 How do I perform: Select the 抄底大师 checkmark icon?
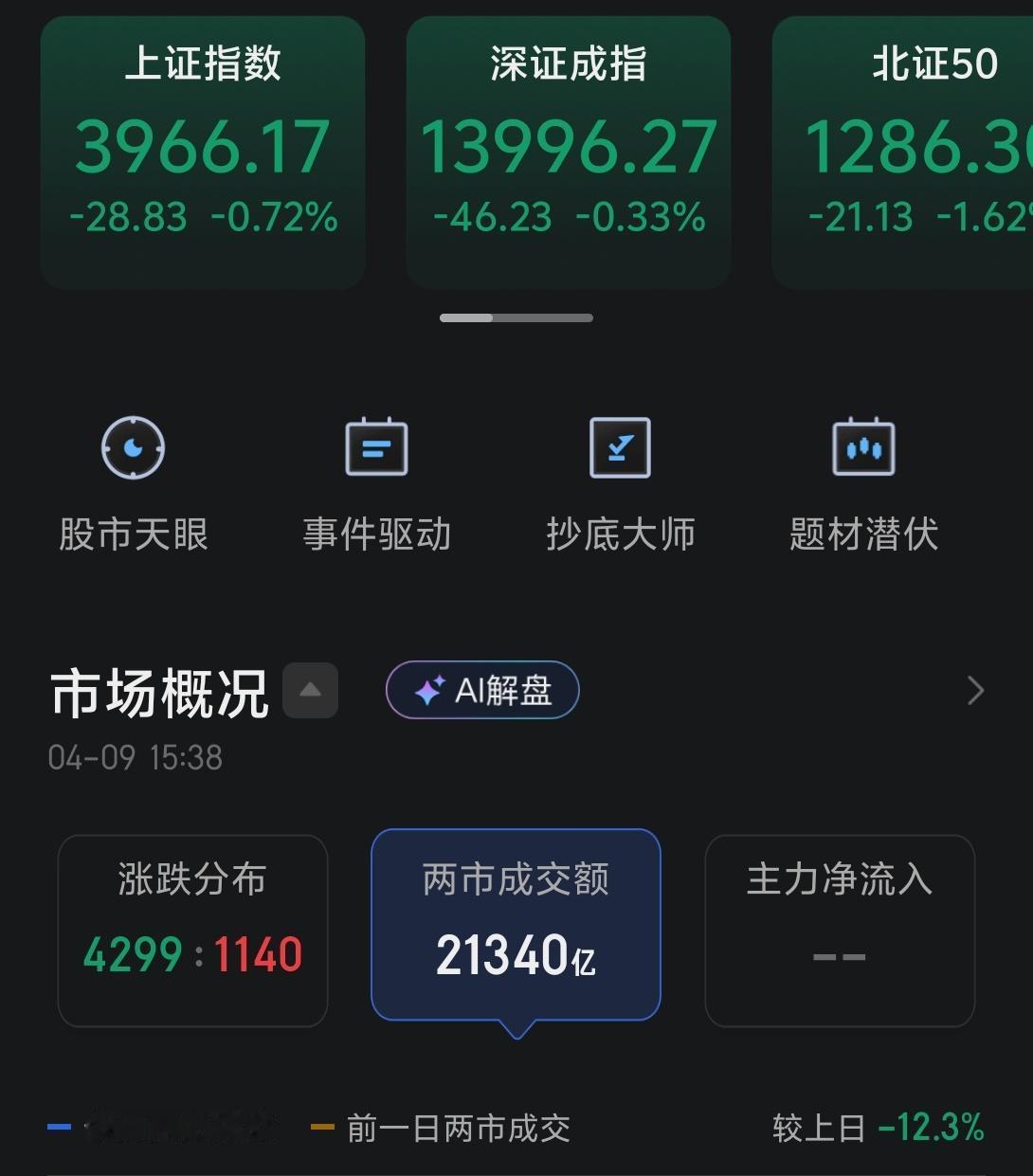[x=620, y=447]
